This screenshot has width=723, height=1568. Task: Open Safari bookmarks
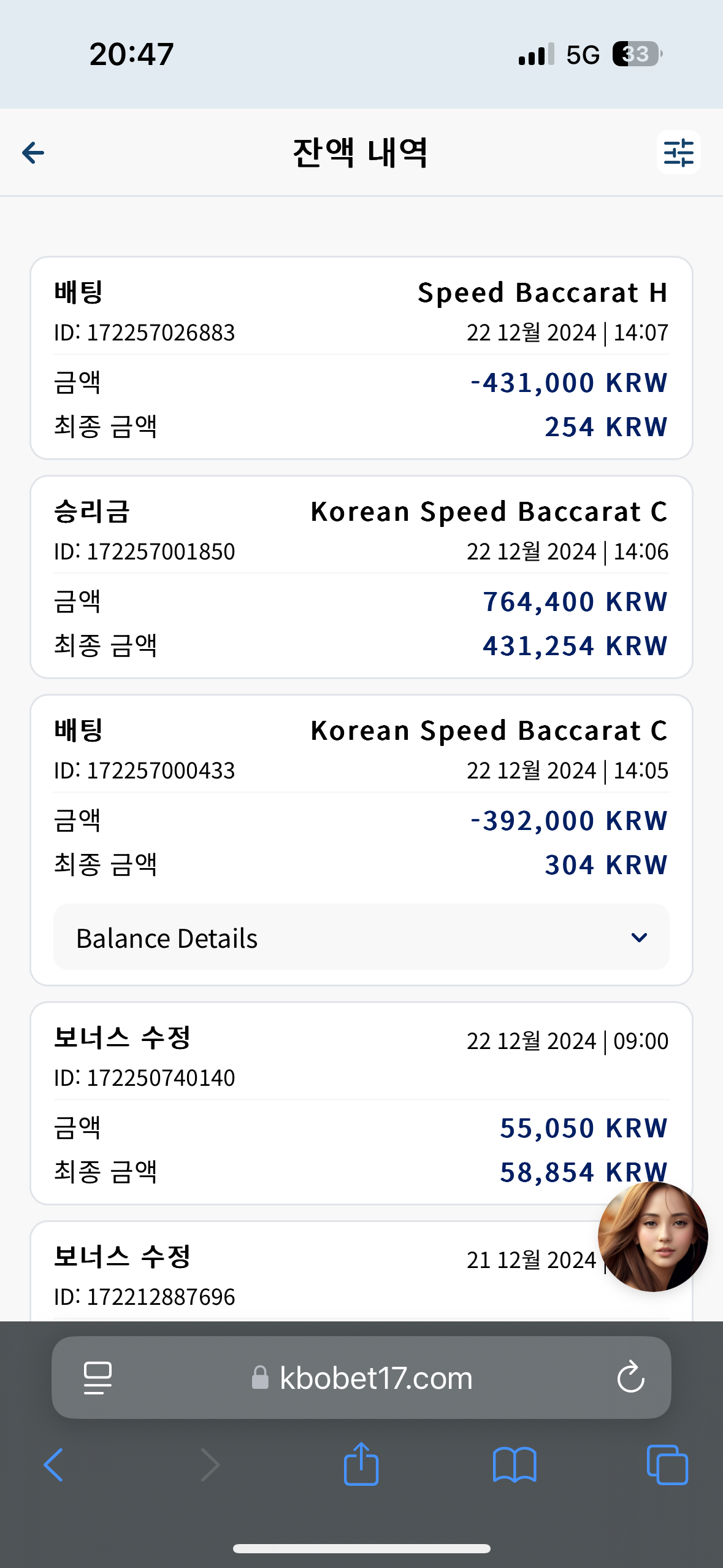[x=515, y=1465]
